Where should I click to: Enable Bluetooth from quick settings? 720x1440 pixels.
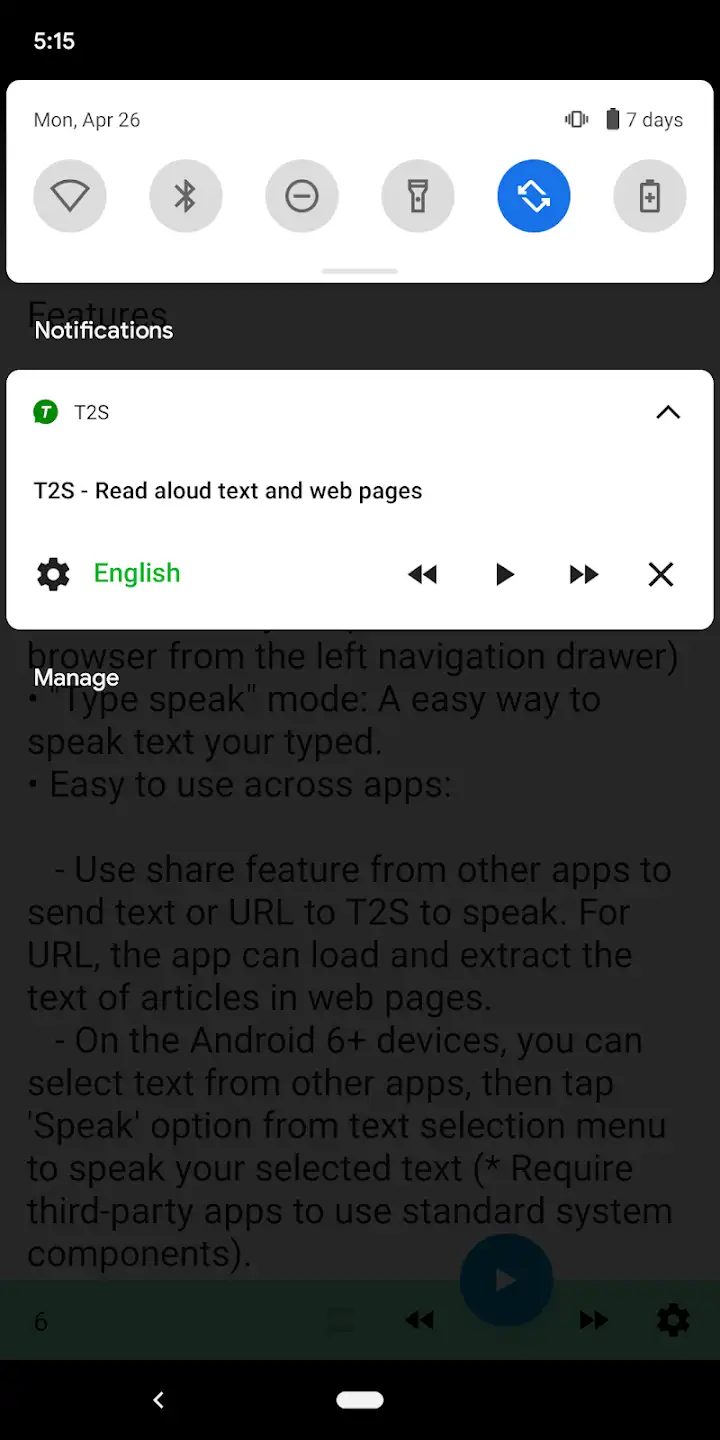coord(186,196)
